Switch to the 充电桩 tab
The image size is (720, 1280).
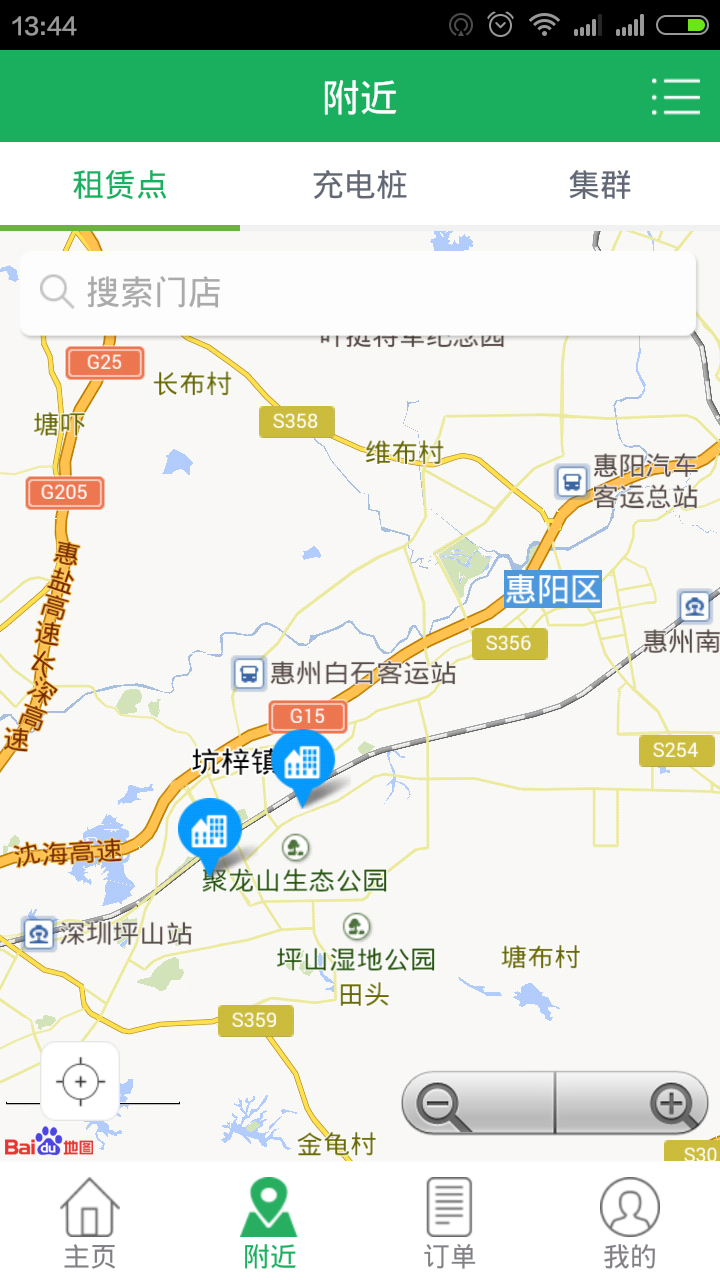(360, 185)
